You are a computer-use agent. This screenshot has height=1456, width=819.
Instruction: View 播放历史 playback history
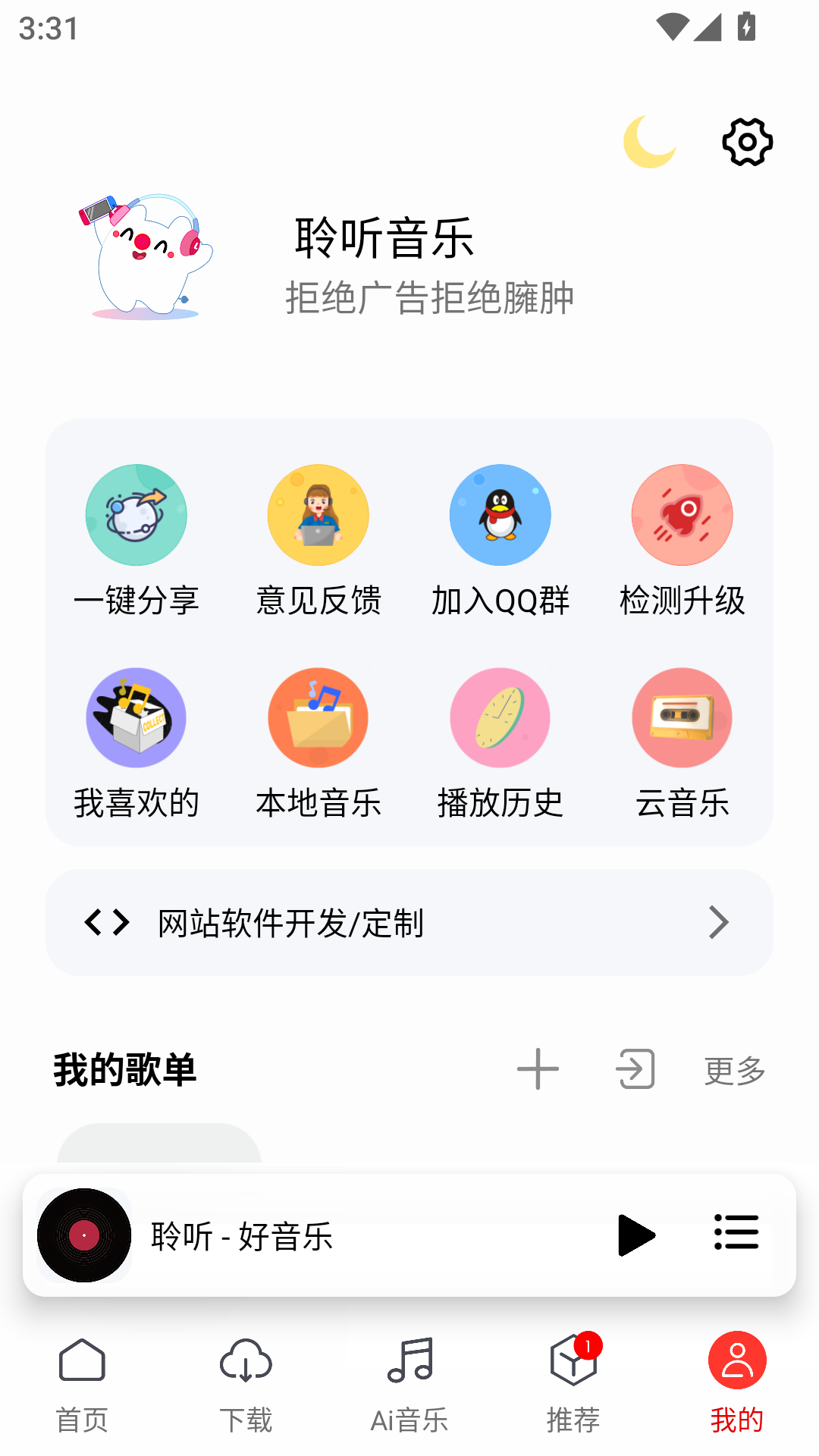[500, 717]
